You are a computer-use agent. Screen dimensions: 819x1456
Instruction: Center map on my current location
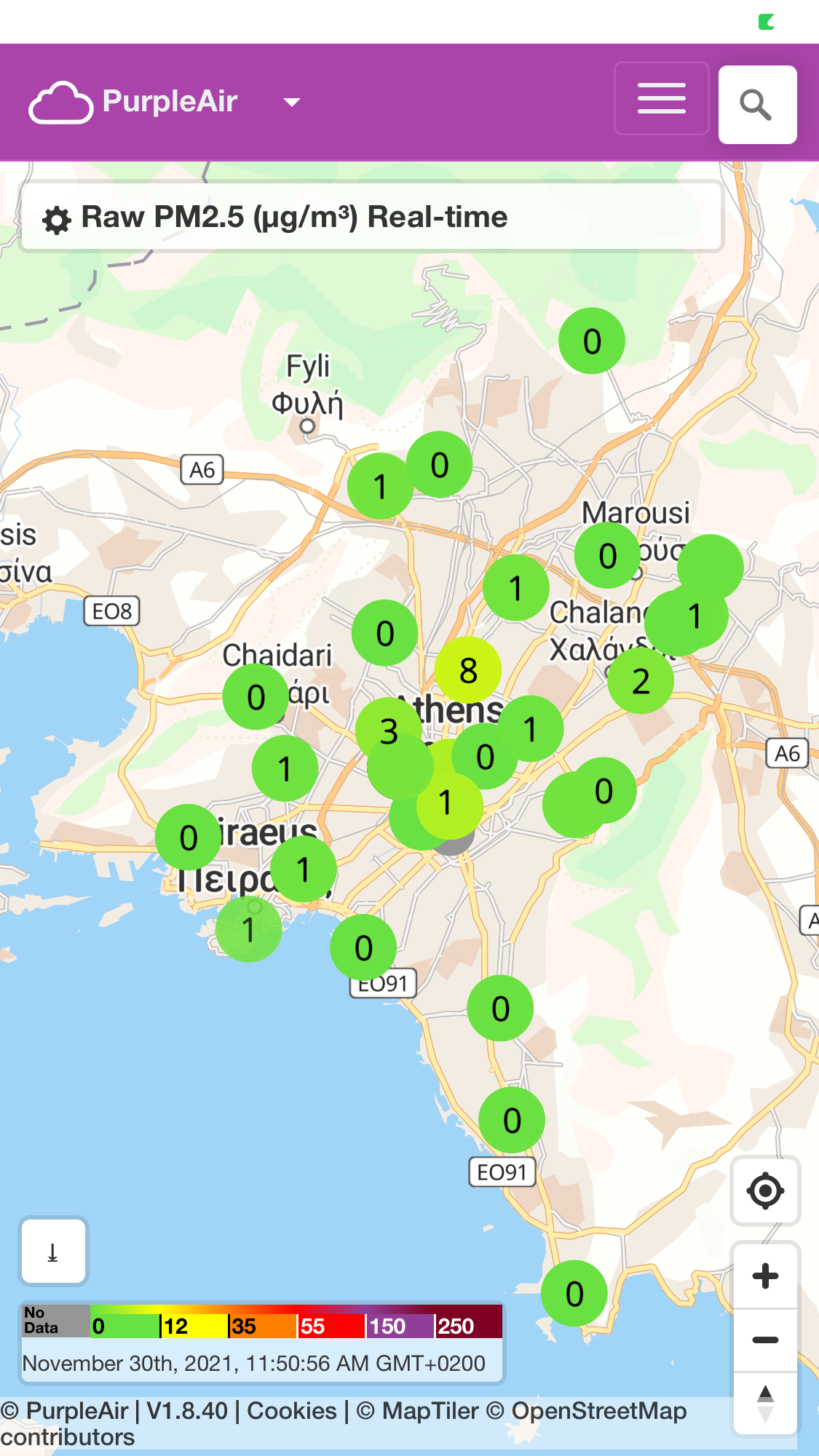[765, 1191]
